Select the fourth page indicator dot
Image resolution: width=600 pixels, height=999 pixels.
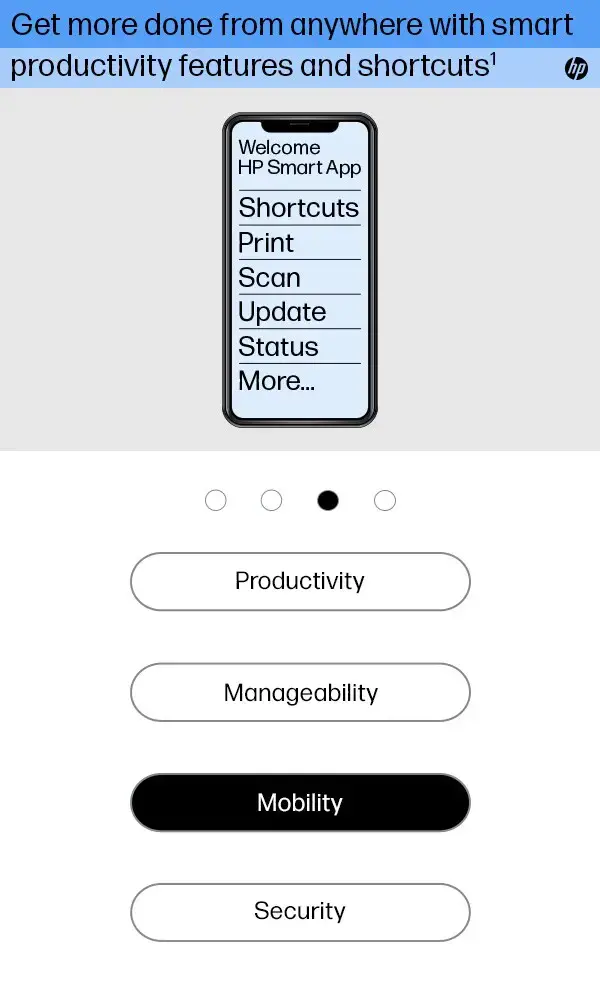(x=385, y=501)
